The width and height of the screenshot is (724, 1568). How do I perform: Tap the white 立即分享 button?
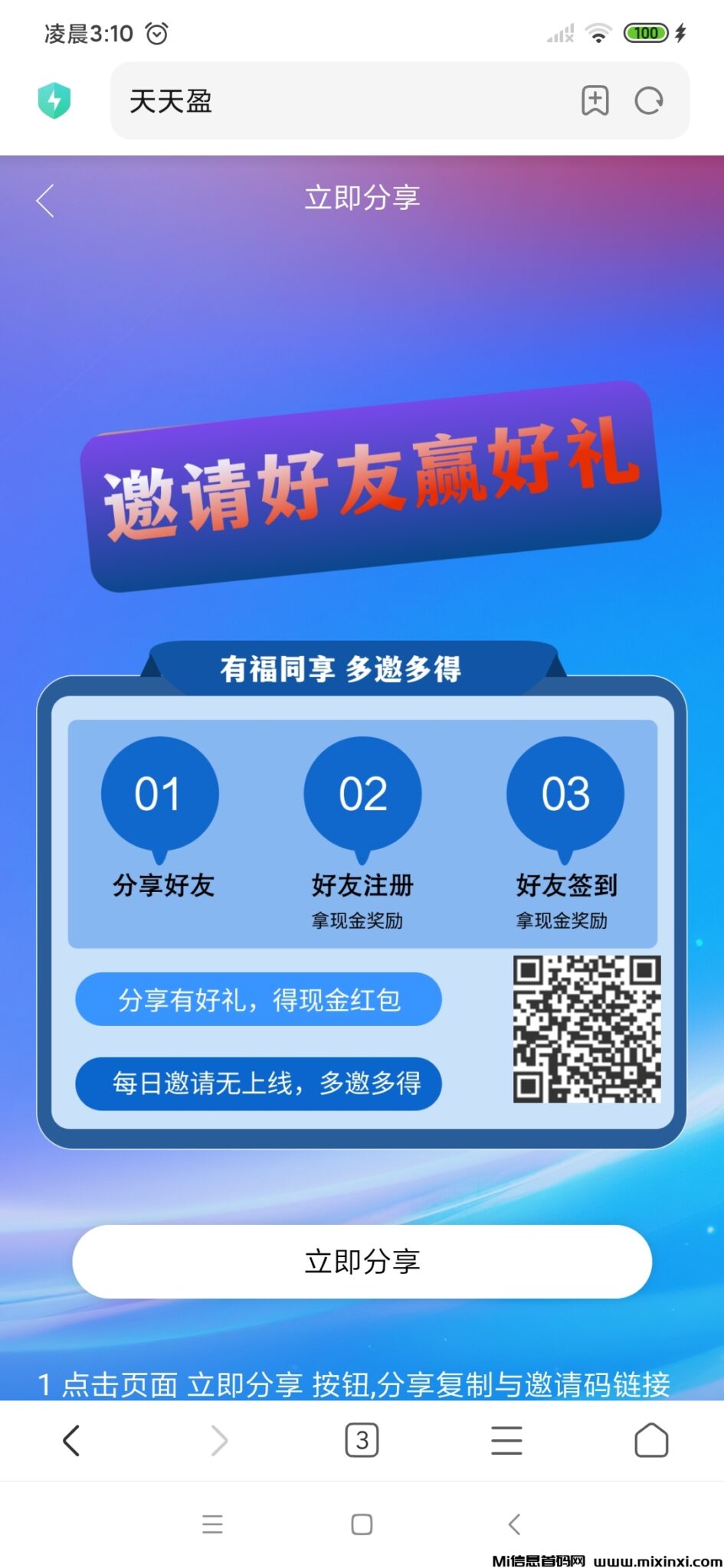(x=362, y=1261)
